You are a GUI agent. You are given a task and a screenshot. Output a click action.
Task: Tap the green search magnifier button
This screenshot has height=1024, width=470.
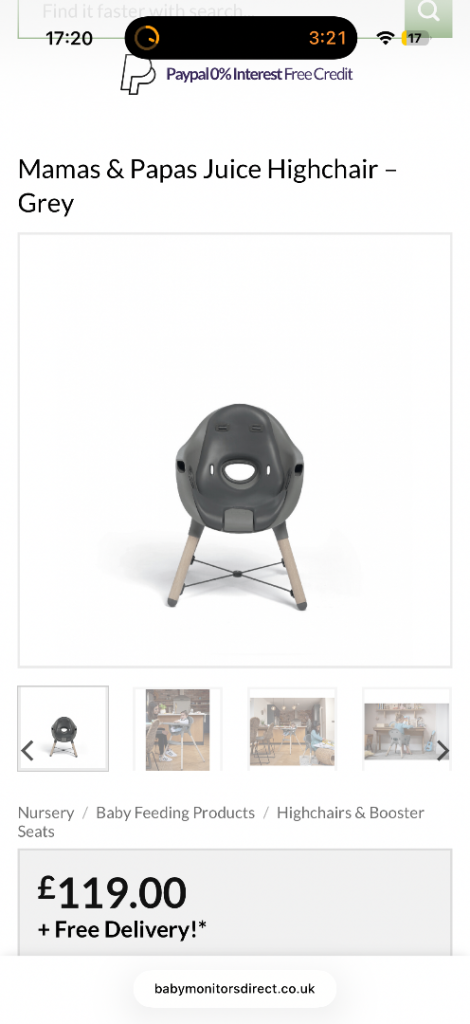point(428,18)
